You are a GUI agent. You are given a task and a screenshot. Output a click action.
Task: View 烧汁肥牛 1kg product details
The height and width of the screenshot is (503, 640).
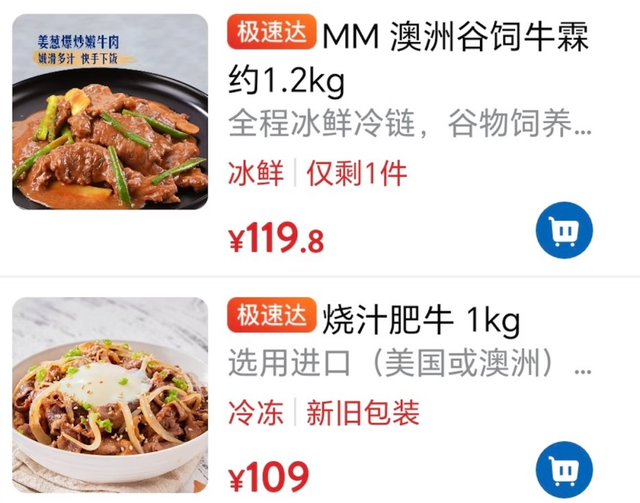click(x=420, y=321)
